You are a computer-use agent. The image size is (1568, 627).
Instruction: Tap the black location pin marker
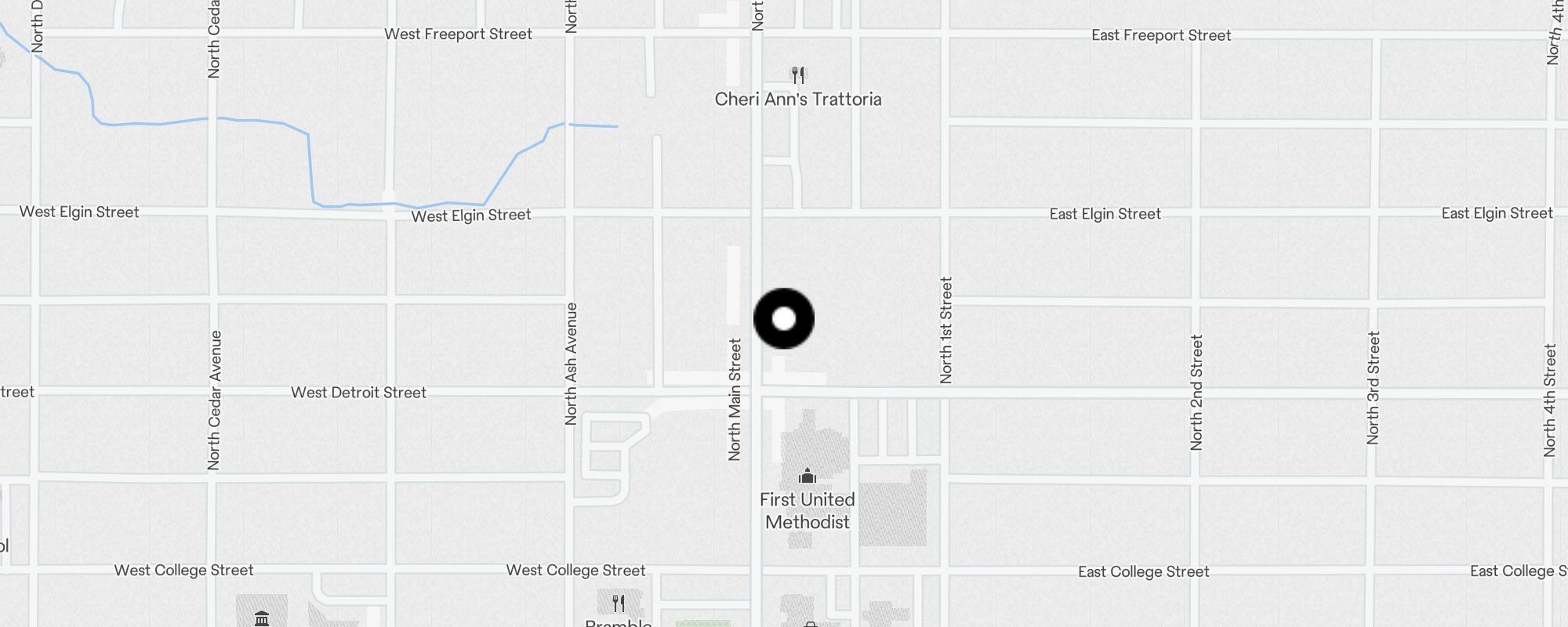click(x=784, y=318)
